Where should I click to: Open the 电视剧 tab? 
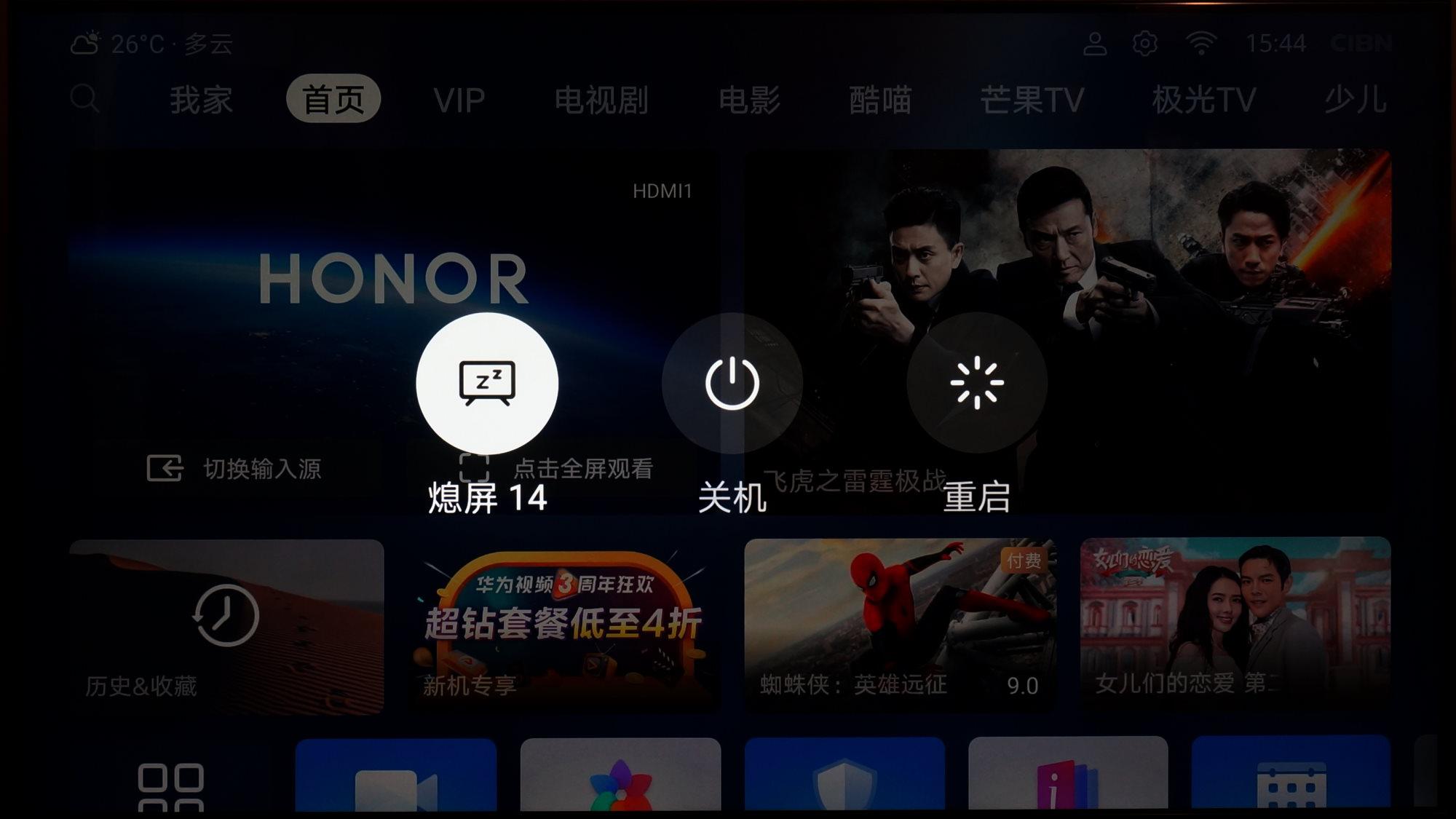point(601,100)
